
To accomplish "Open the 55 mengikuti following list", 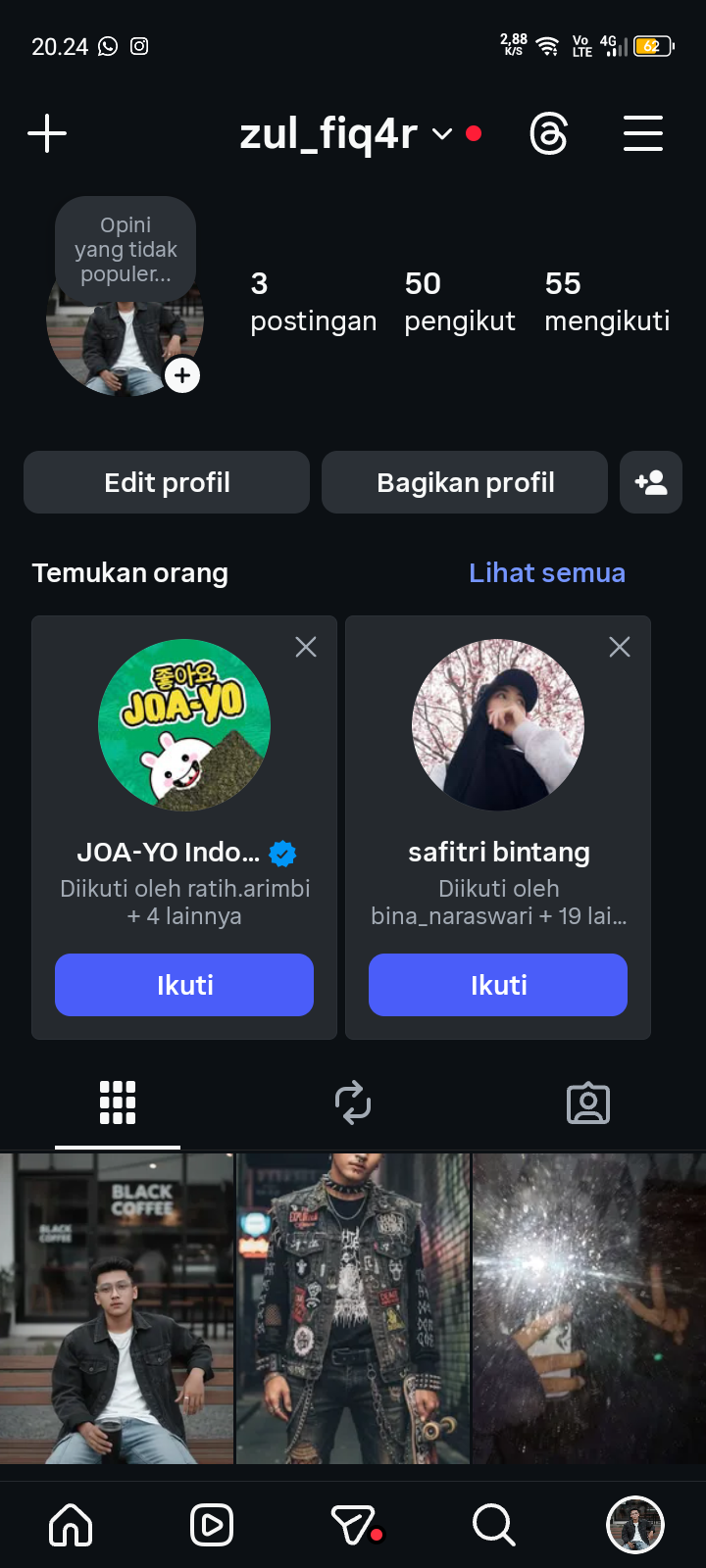I will [606, 302].
